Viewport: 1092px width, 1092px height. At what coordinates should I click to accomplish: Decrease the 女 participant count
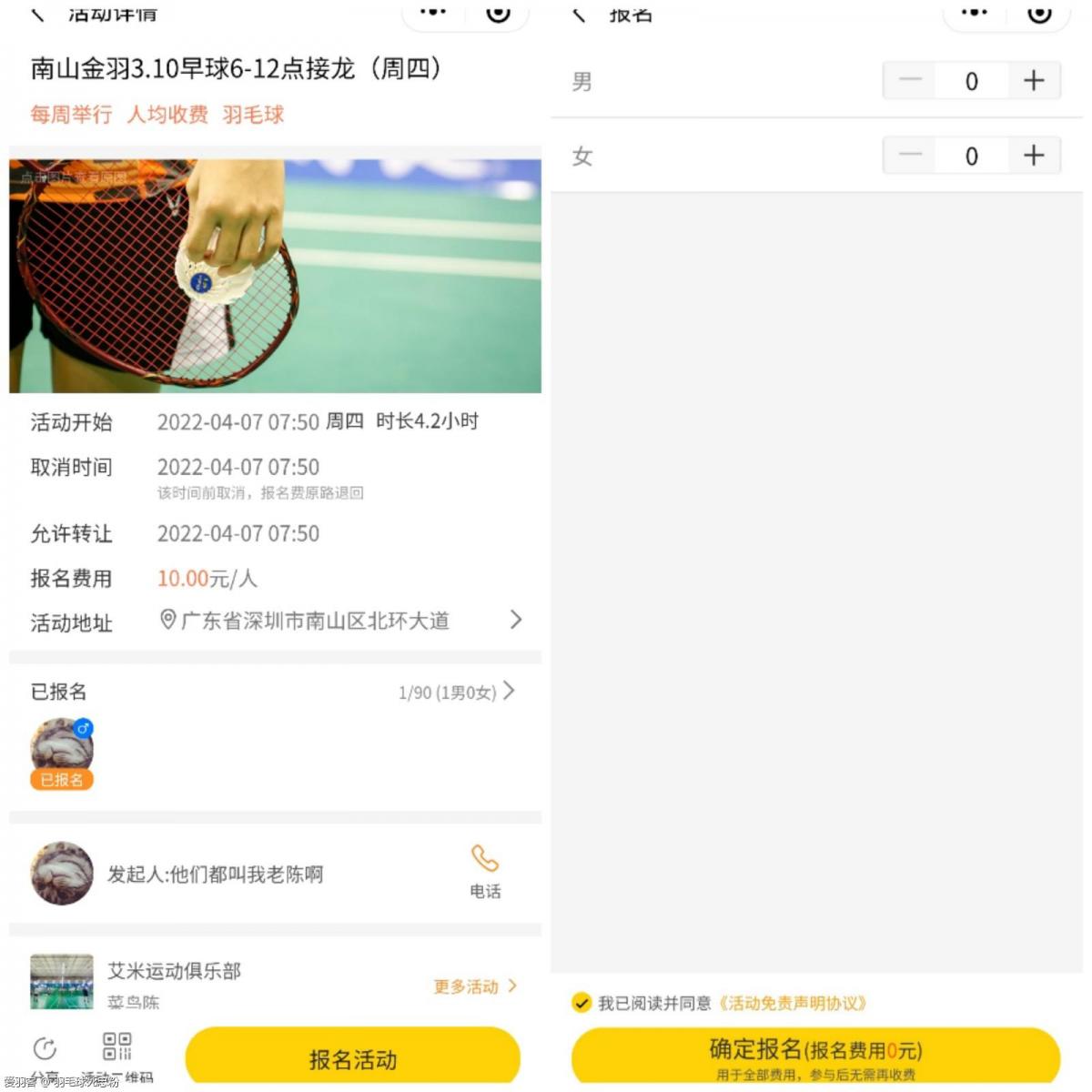coord(910,156)
